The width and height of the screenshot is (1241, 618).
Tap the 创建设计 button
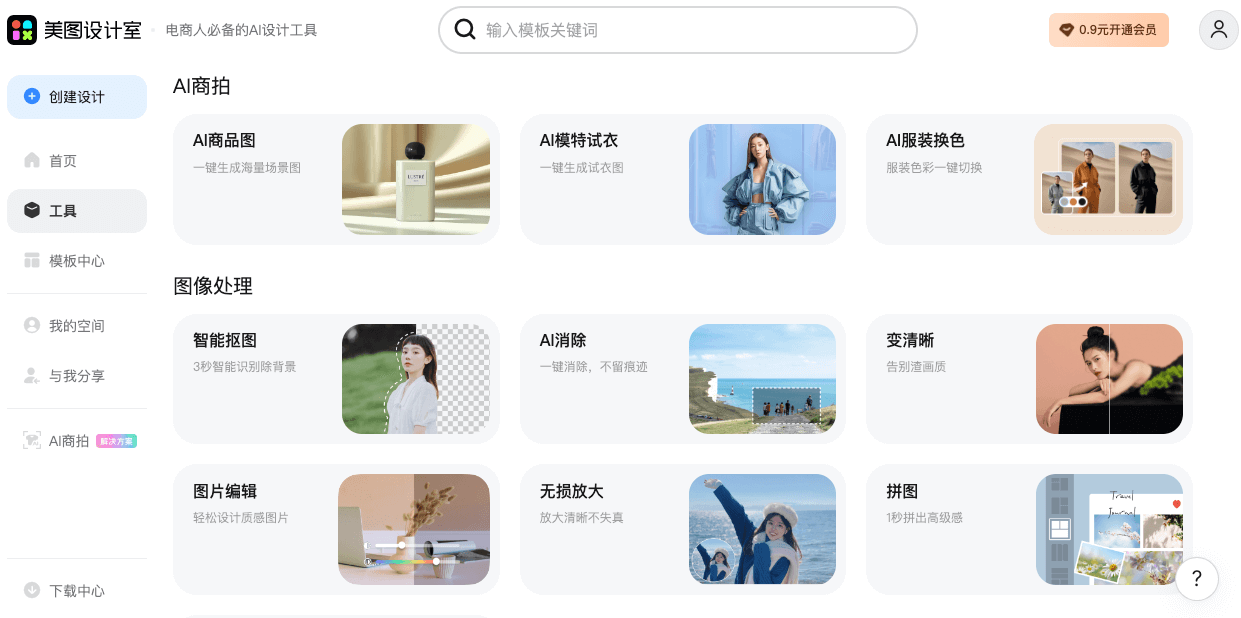click(x=77, y=97)
